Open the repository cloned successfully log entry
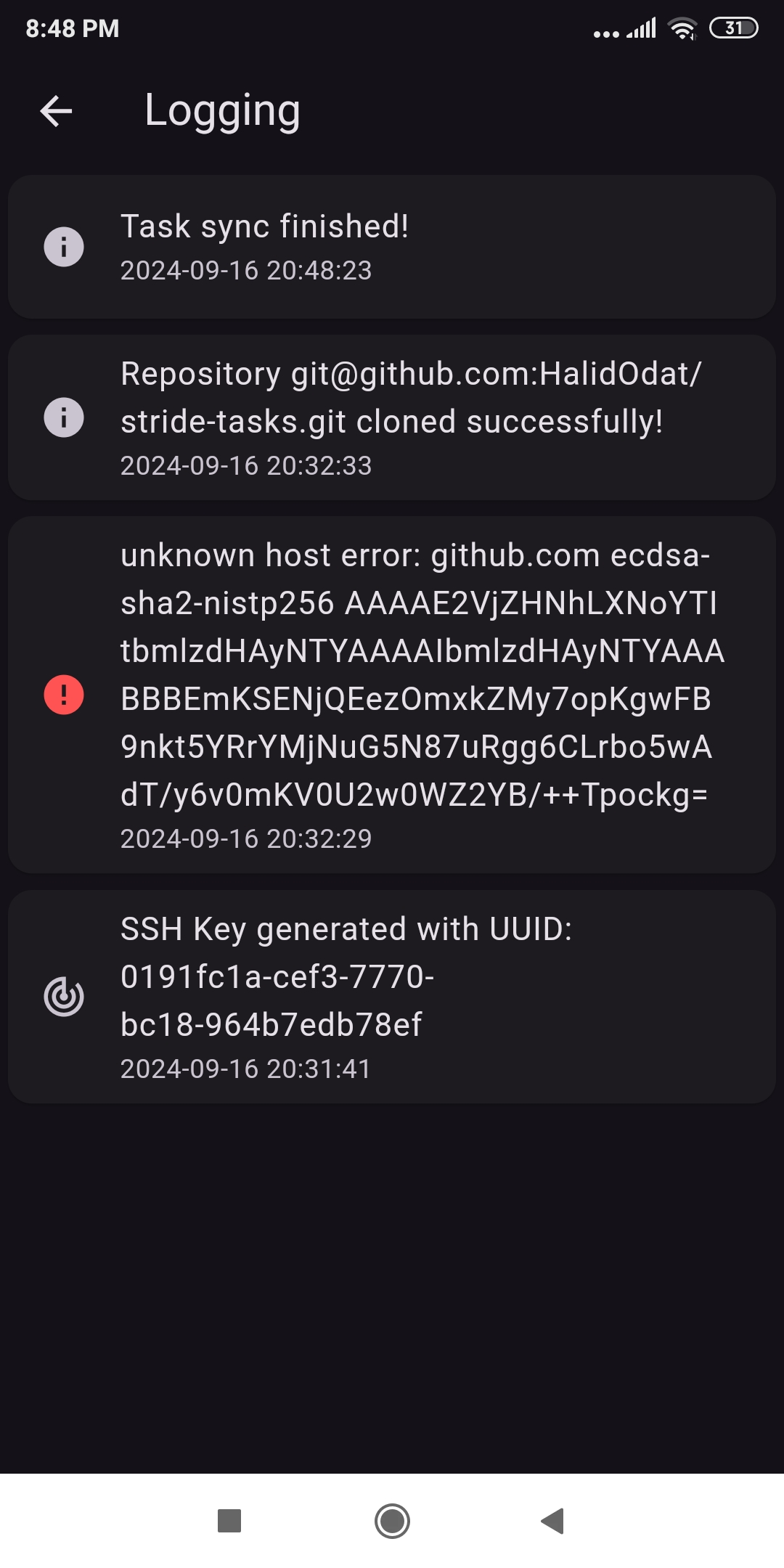The width and height of the screenshot is (784, 1568). [x=392, y=417]
